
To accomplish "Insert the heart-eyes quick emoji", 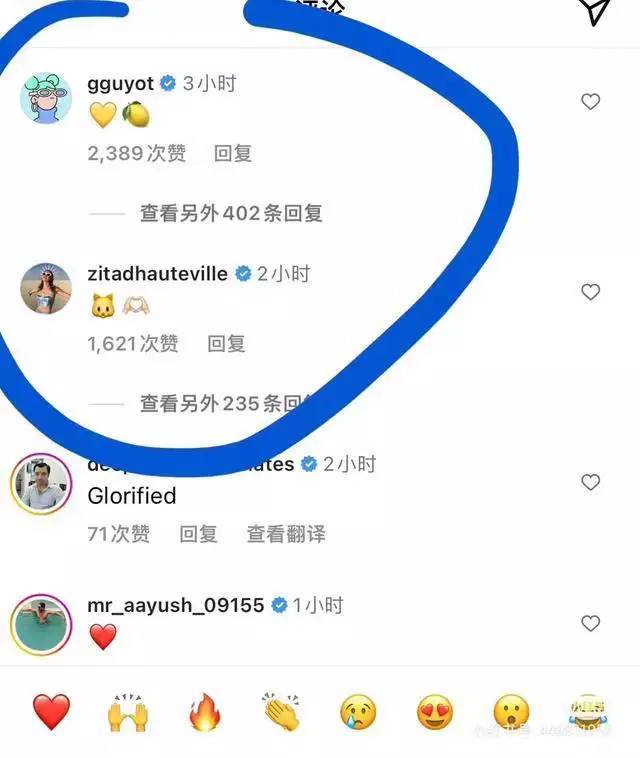I will coord(435,713).
